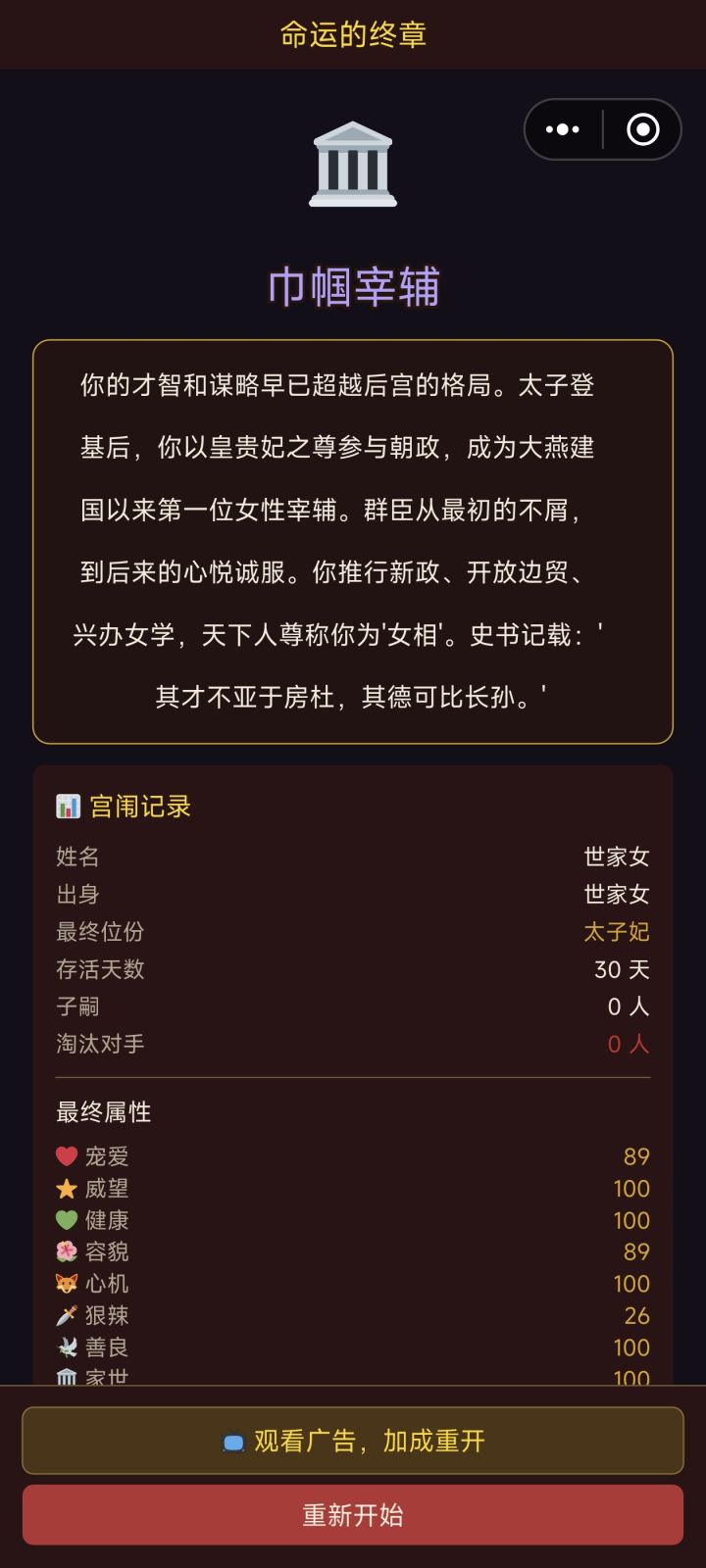Click the temple icon above the title
This screenshot has height=1568, width=706.
[x=353, y=165]
